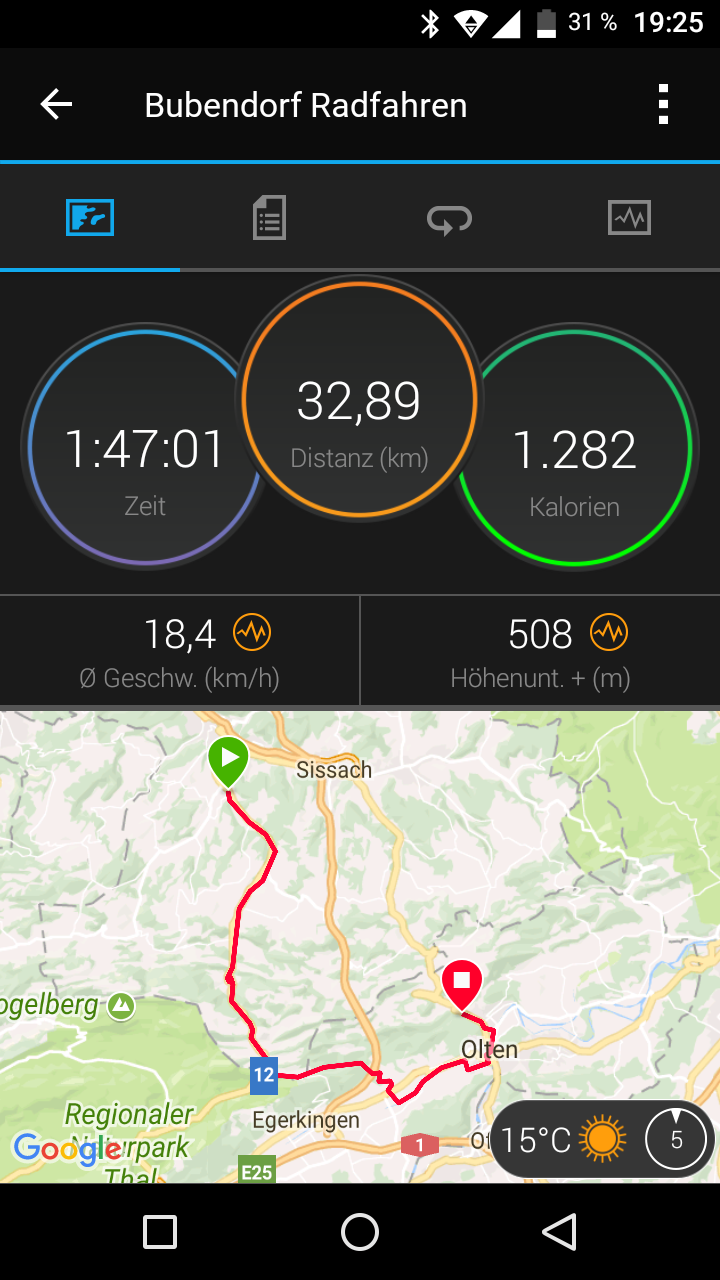Go to the Android home screen
Image resolution: width=720 pixels, height=1280 pixels.
click(360, 1232)
